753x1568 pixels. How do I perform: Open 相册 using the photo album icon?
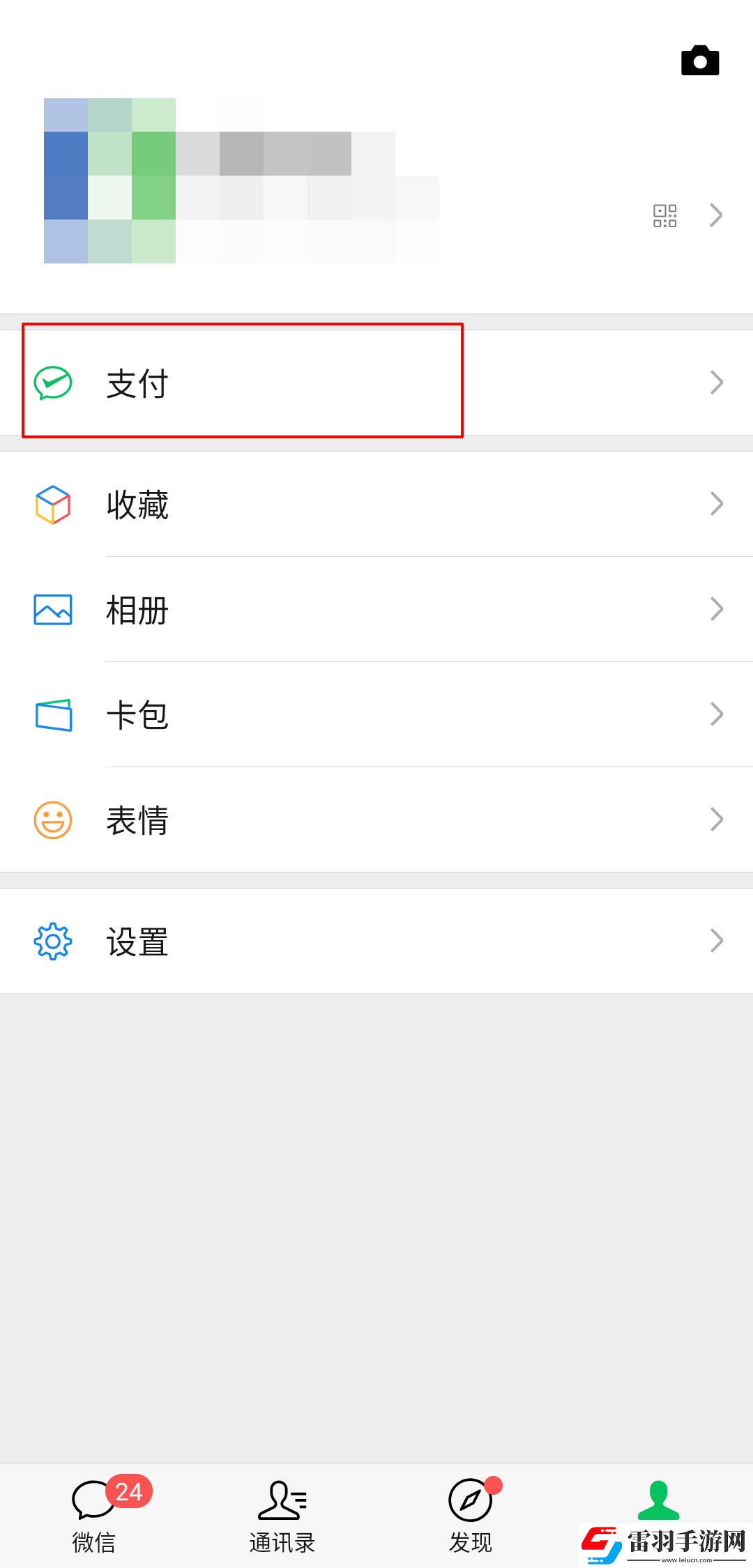click(x=52, y=609)
